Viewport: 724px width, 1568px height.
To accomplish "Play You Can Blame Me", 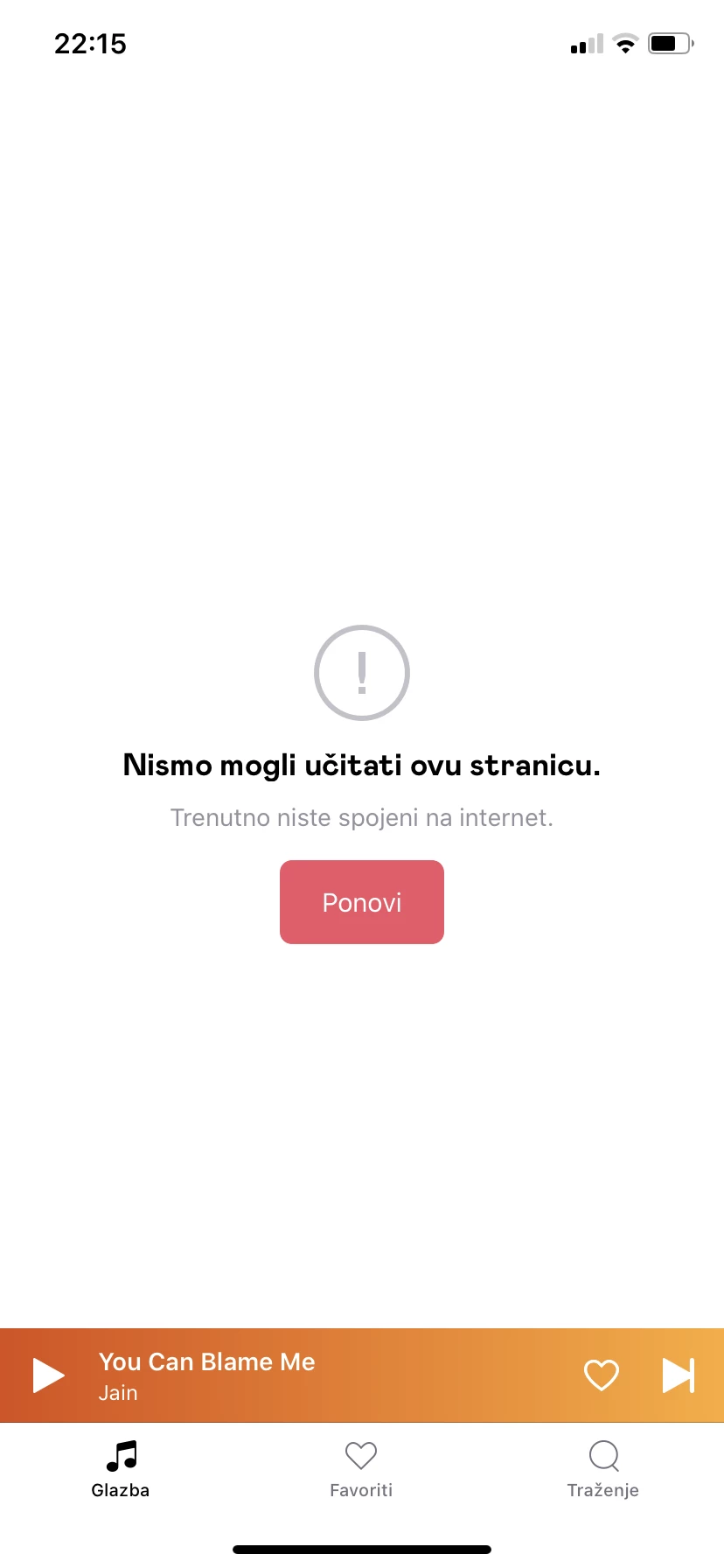I will tap(49, 1375).
